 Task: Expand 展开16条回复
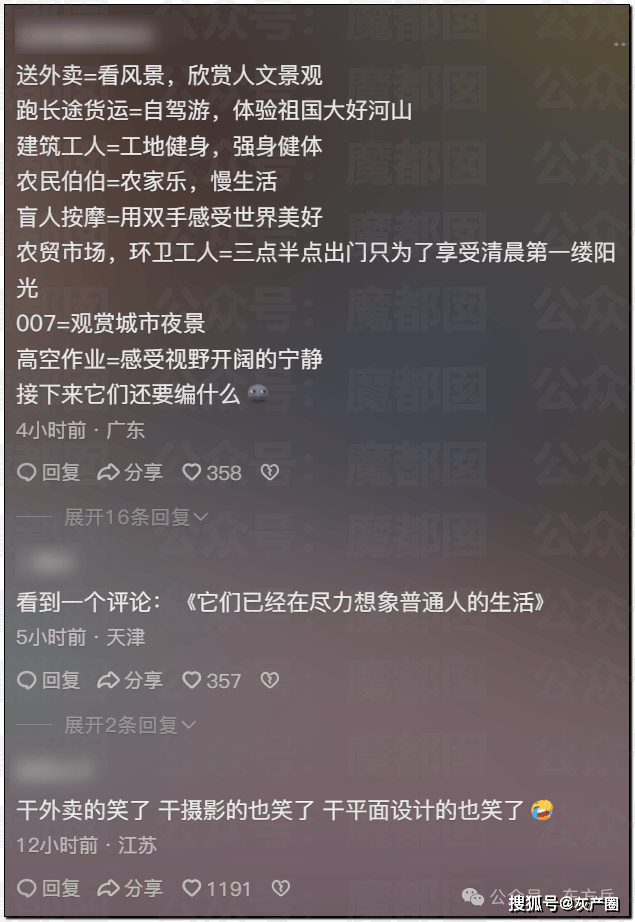pyautogui.click(x=135, y=517)
